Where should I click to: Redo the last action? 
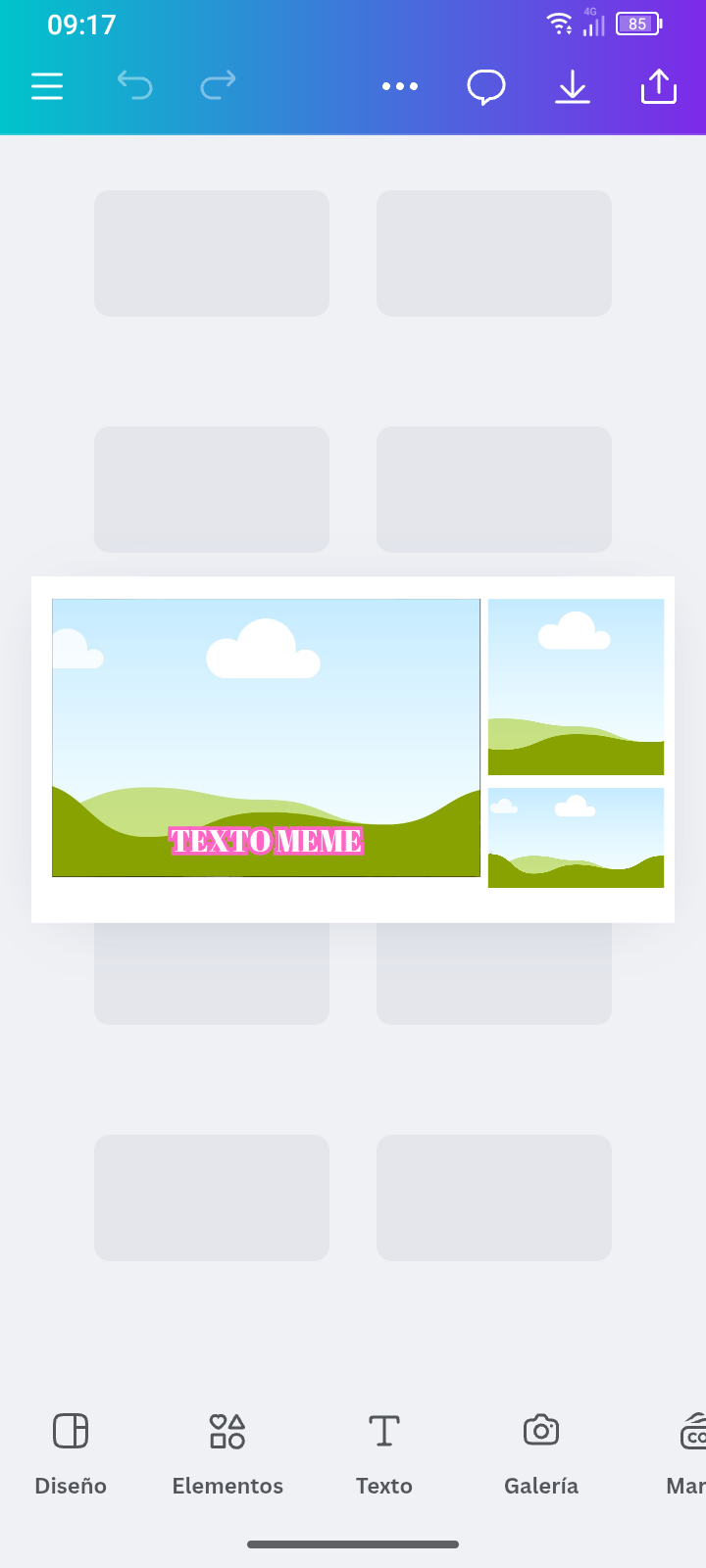tap(218, 86)
